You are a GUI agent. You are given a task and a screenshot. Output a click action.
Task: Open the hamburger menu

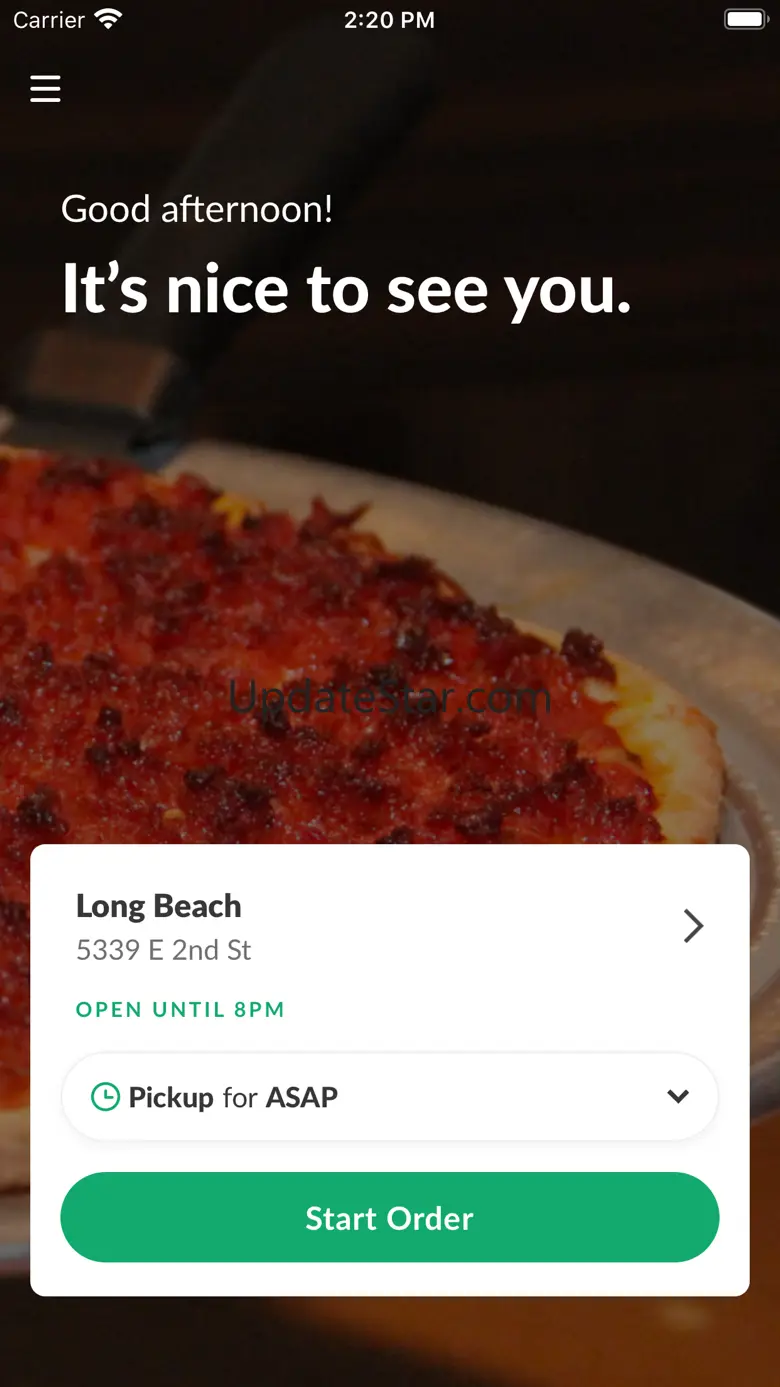(x=45, y=89)
